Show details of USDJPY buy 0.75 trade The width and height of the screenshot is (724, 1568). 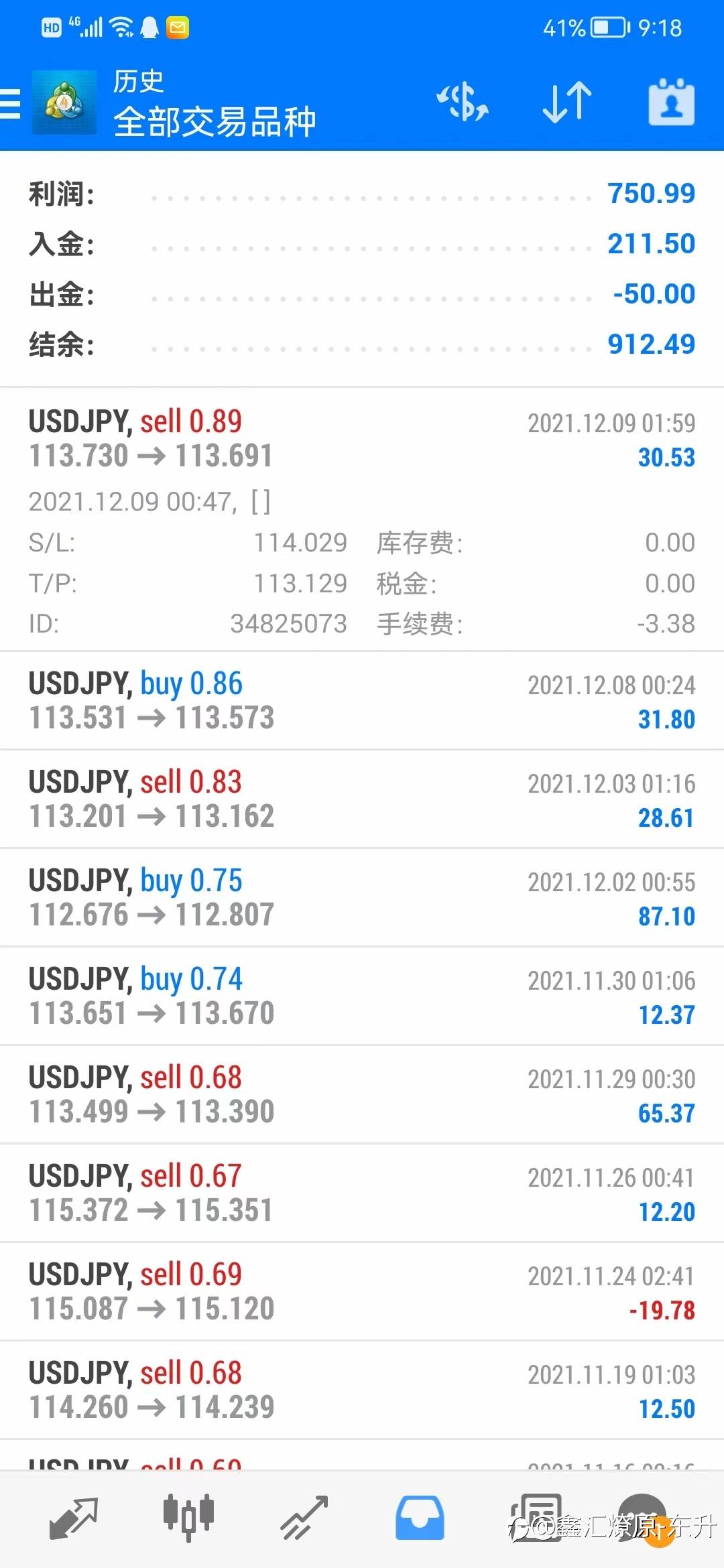coord(362,898)
